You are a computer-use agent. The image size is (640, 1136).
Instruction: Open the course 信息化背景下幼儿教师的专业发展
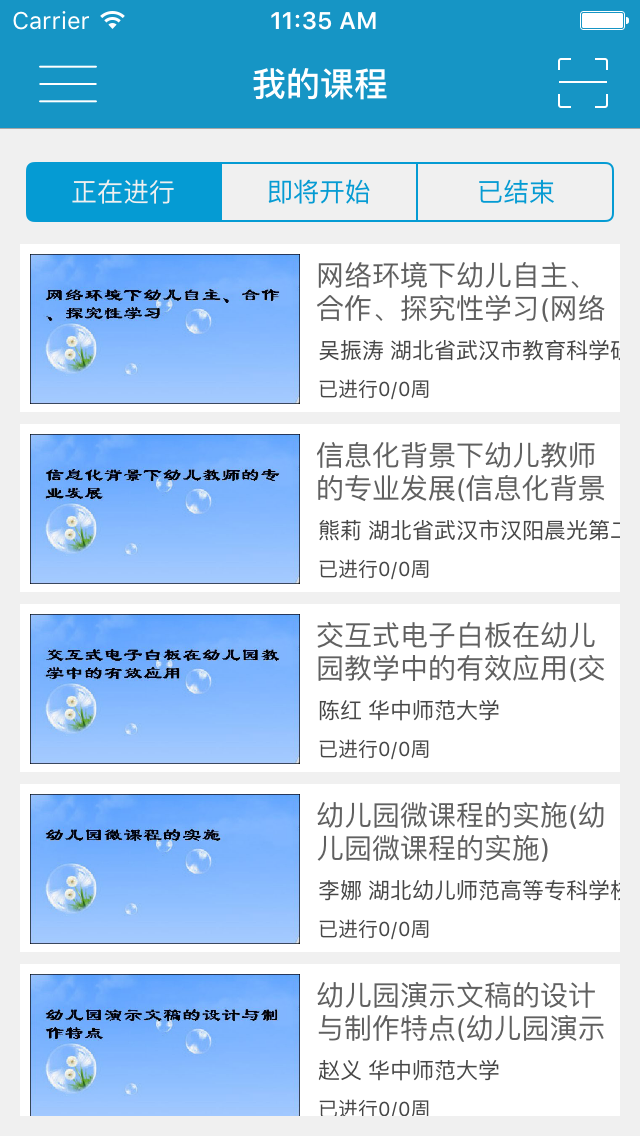point(320,508)
